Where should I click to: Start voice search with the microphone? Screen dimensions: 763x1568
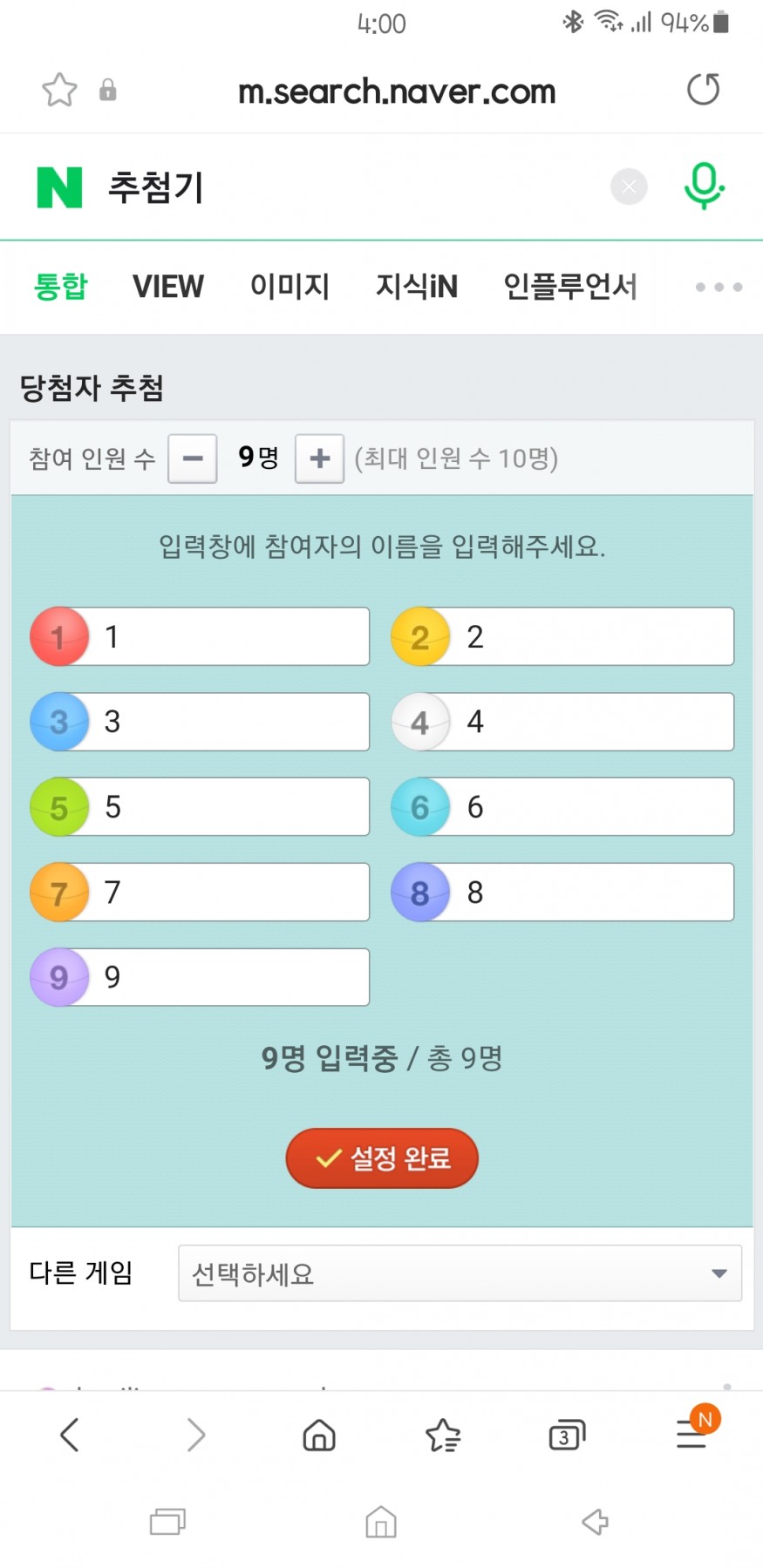tap(704, 186)
